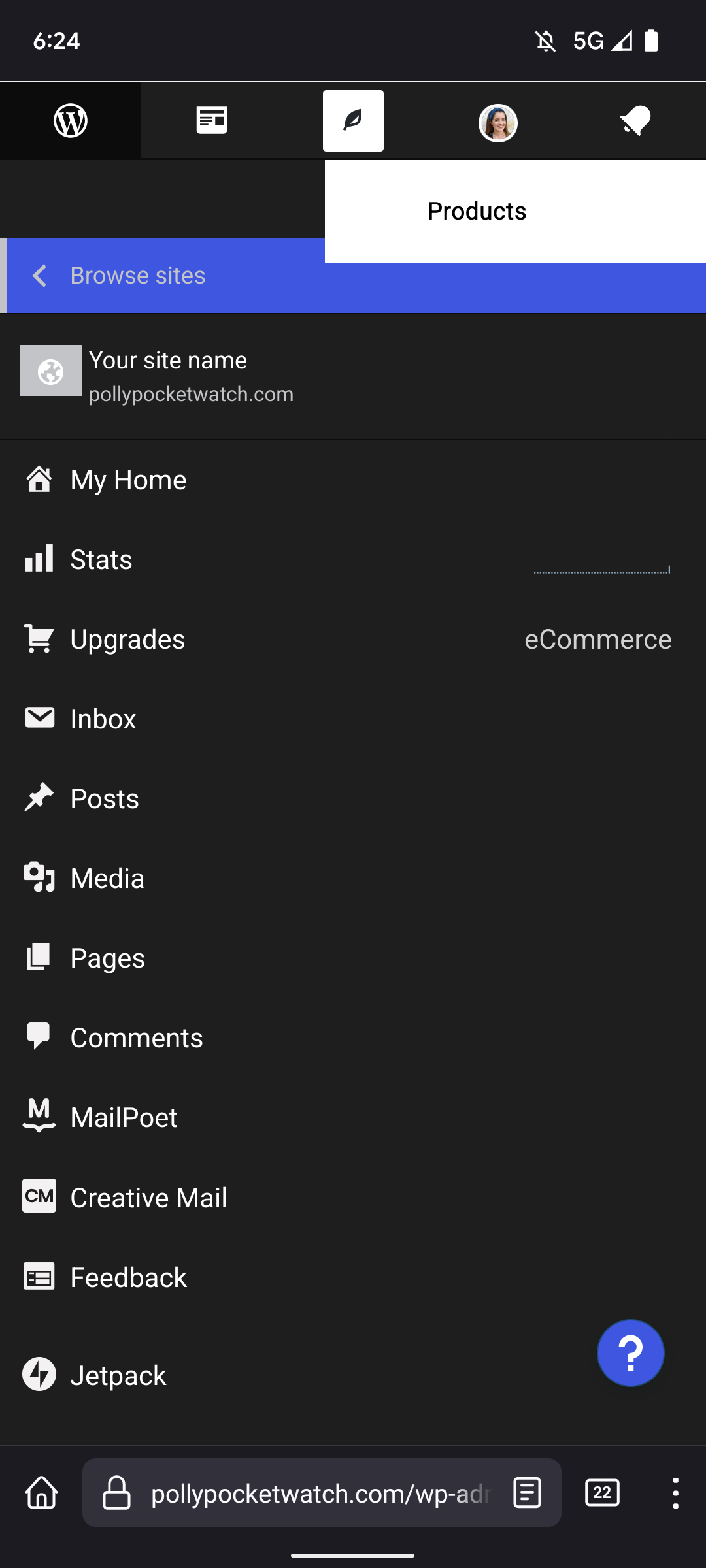Open the Feedback section

pyautogui.click(x=127, y=1277)
